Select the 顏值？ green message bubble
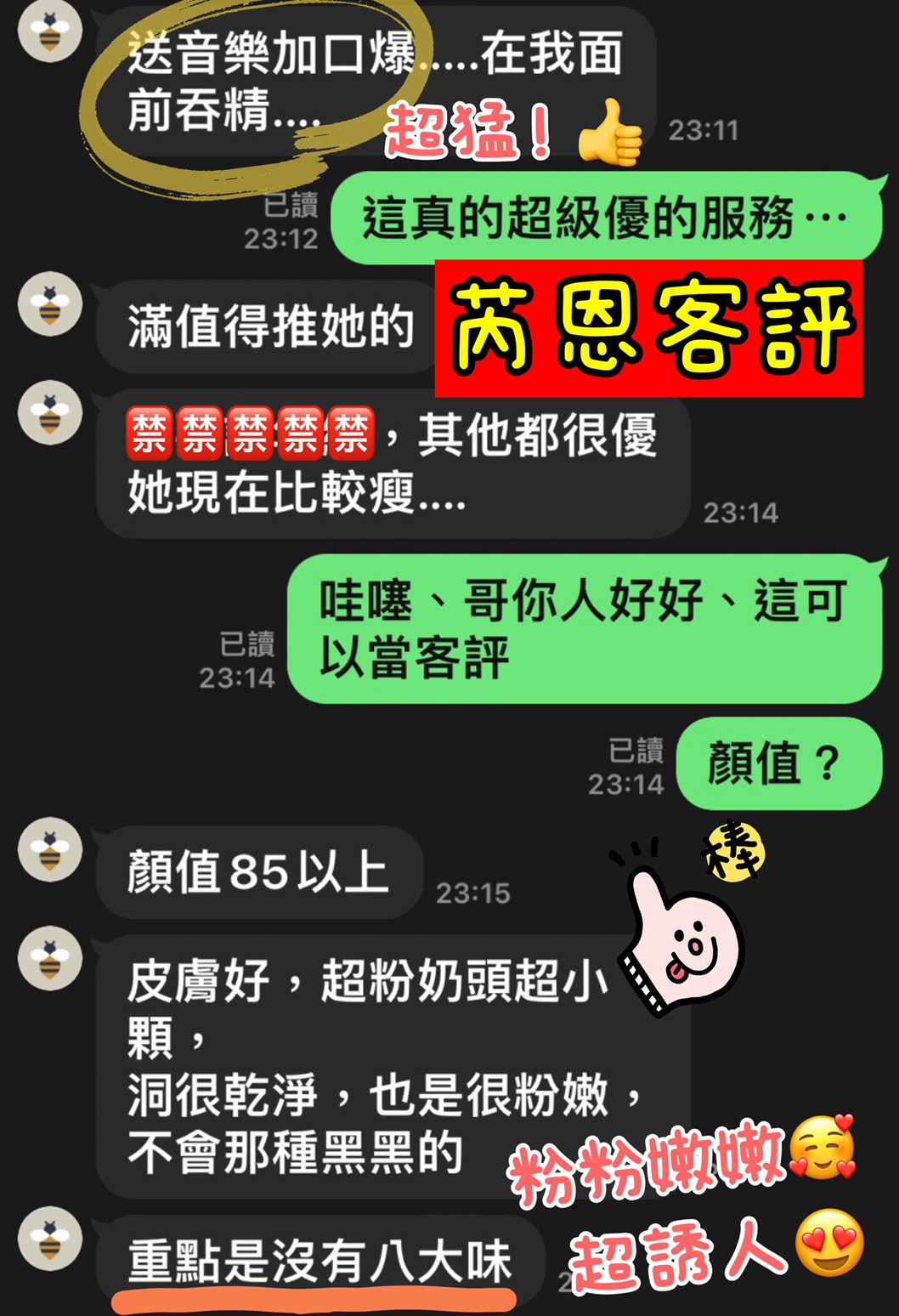This screenshot has width=899, height=1316. (x=777, y=763)
